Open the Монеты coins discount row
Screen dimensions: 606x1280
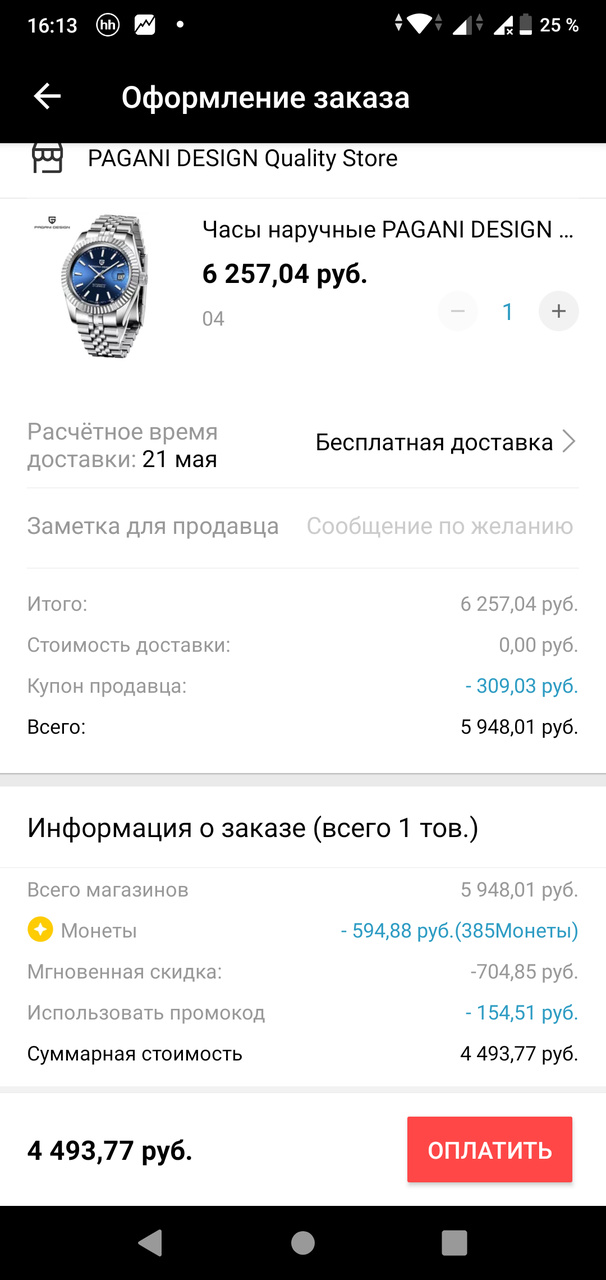pos(302,931)
